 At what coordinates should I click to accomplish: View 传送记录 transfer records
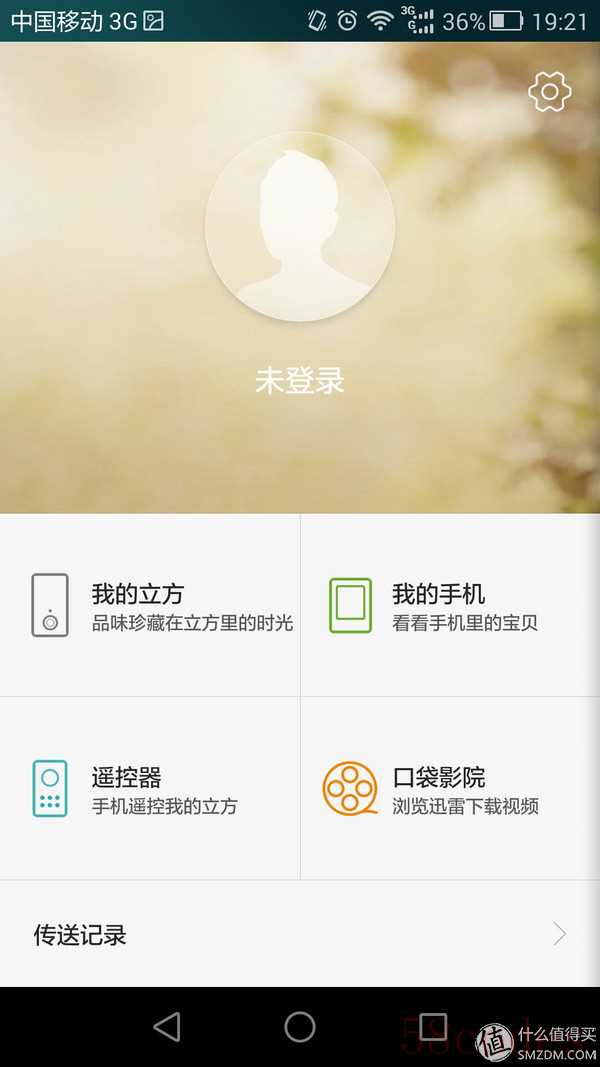click(x=300, y=934)
